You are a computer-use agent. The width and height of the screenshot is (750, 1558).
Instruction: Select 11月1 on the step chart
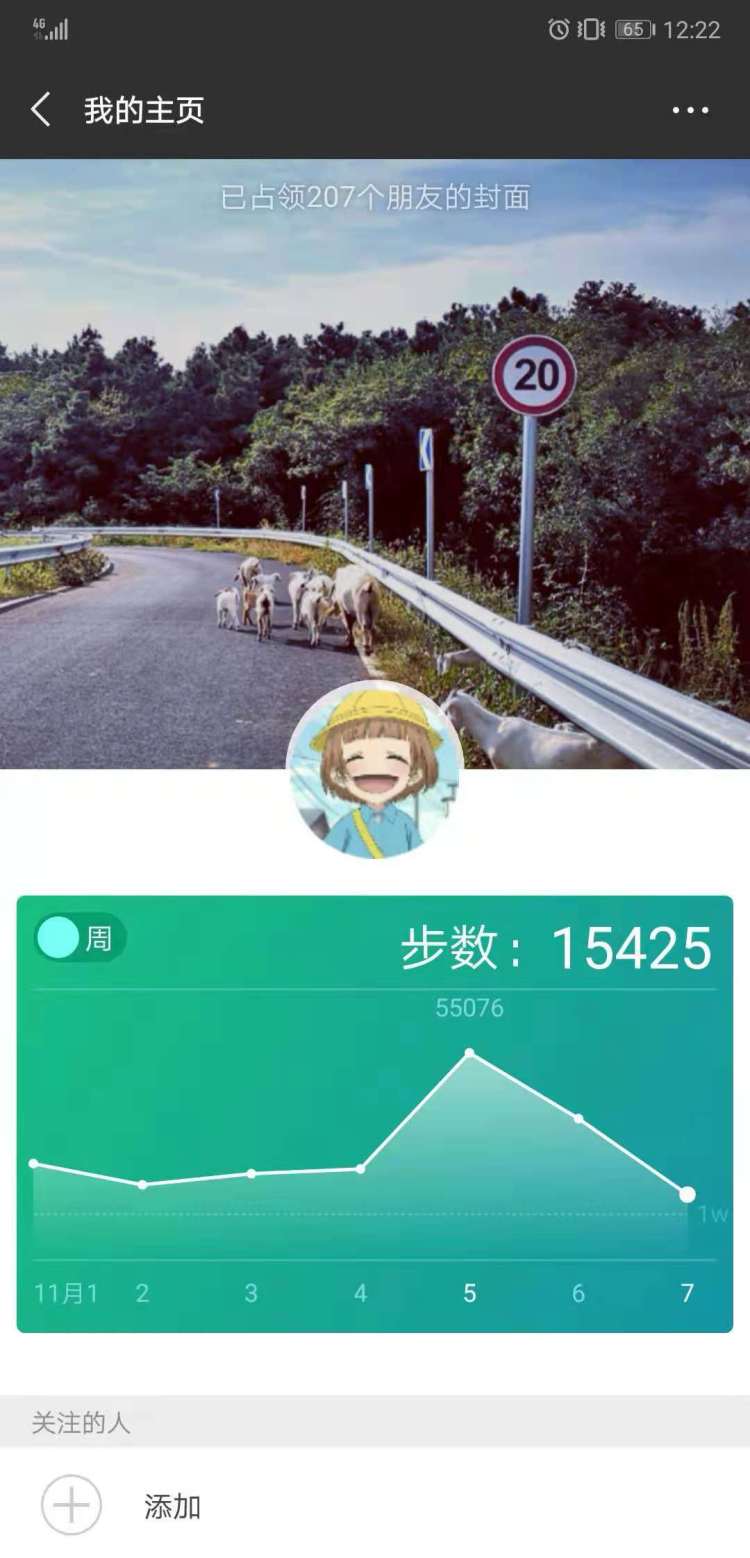(x=66, y=1293)
